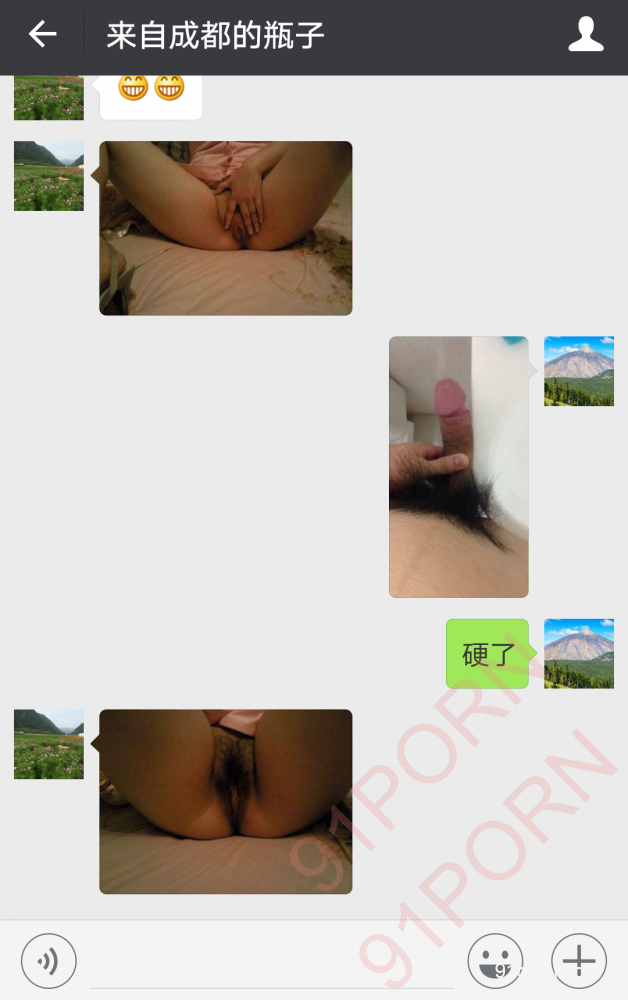Open the contact profile icon

[x=586, y=35]
